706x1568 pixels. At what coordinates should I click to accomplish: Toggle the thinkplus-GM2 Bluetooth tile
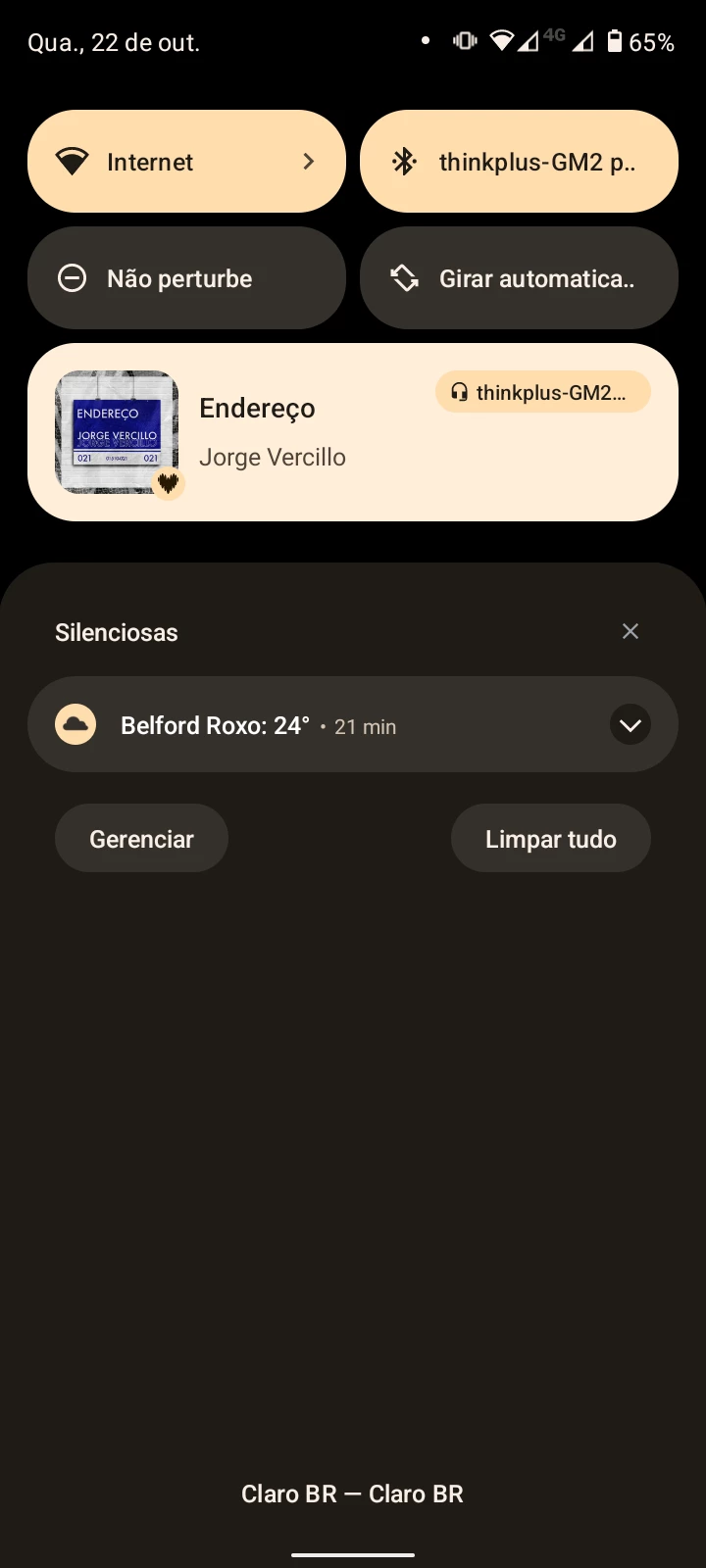click(x=519, y=162)
